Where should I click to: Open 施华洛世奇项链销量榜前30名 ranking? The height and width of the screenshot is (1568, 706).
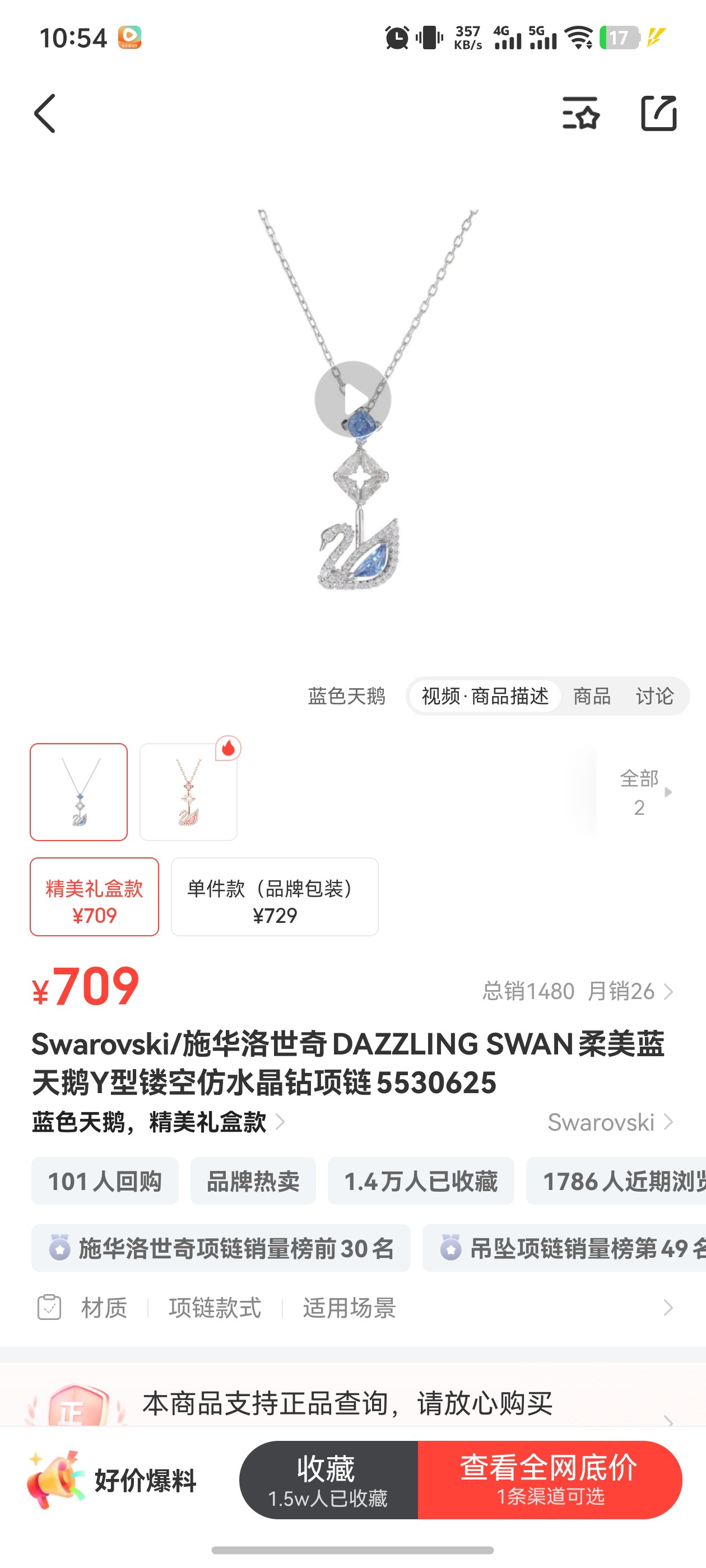(221, 1248)
